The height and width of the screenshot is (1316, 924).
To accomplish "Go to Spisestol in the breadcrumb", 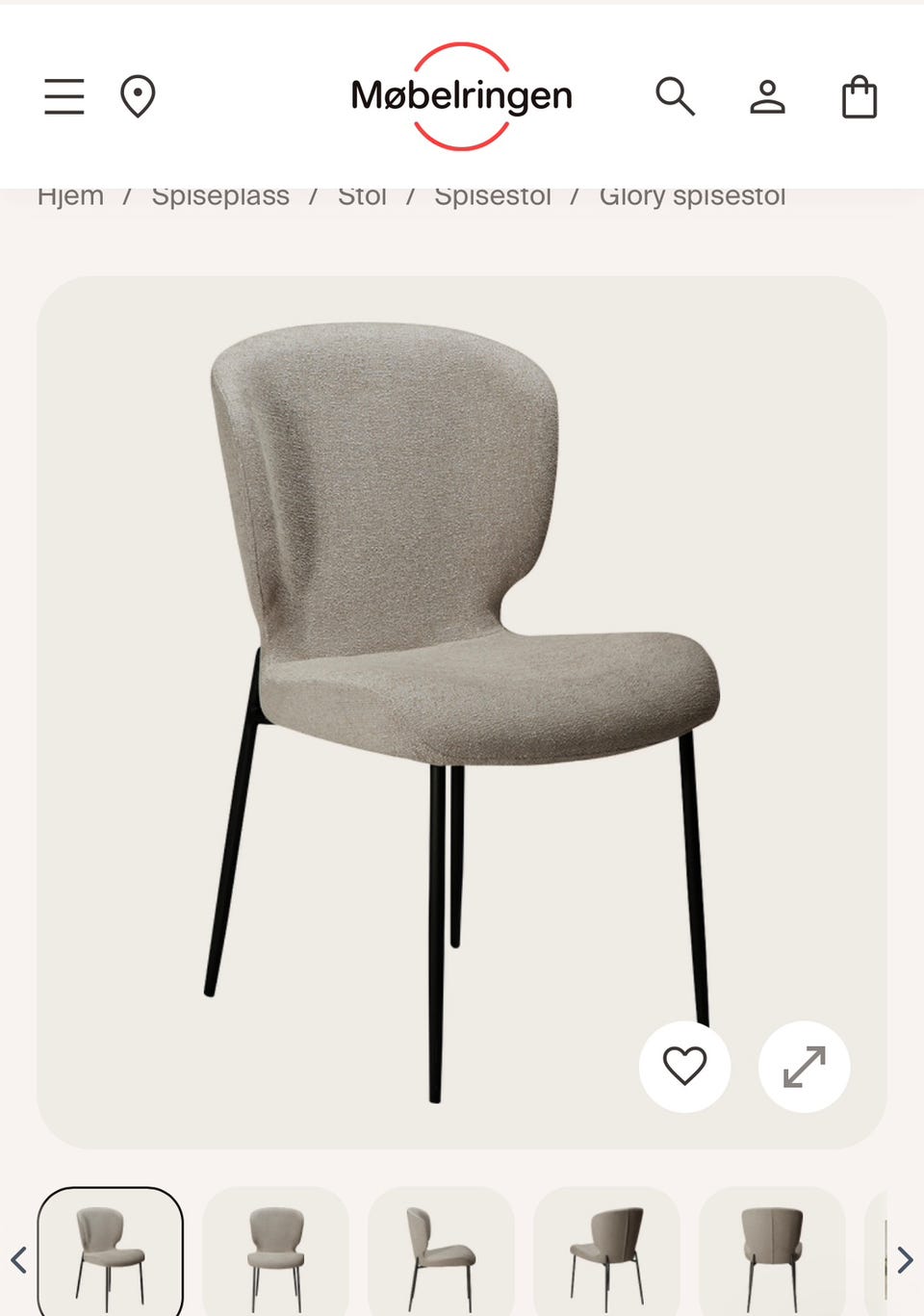I will (492, 197).
